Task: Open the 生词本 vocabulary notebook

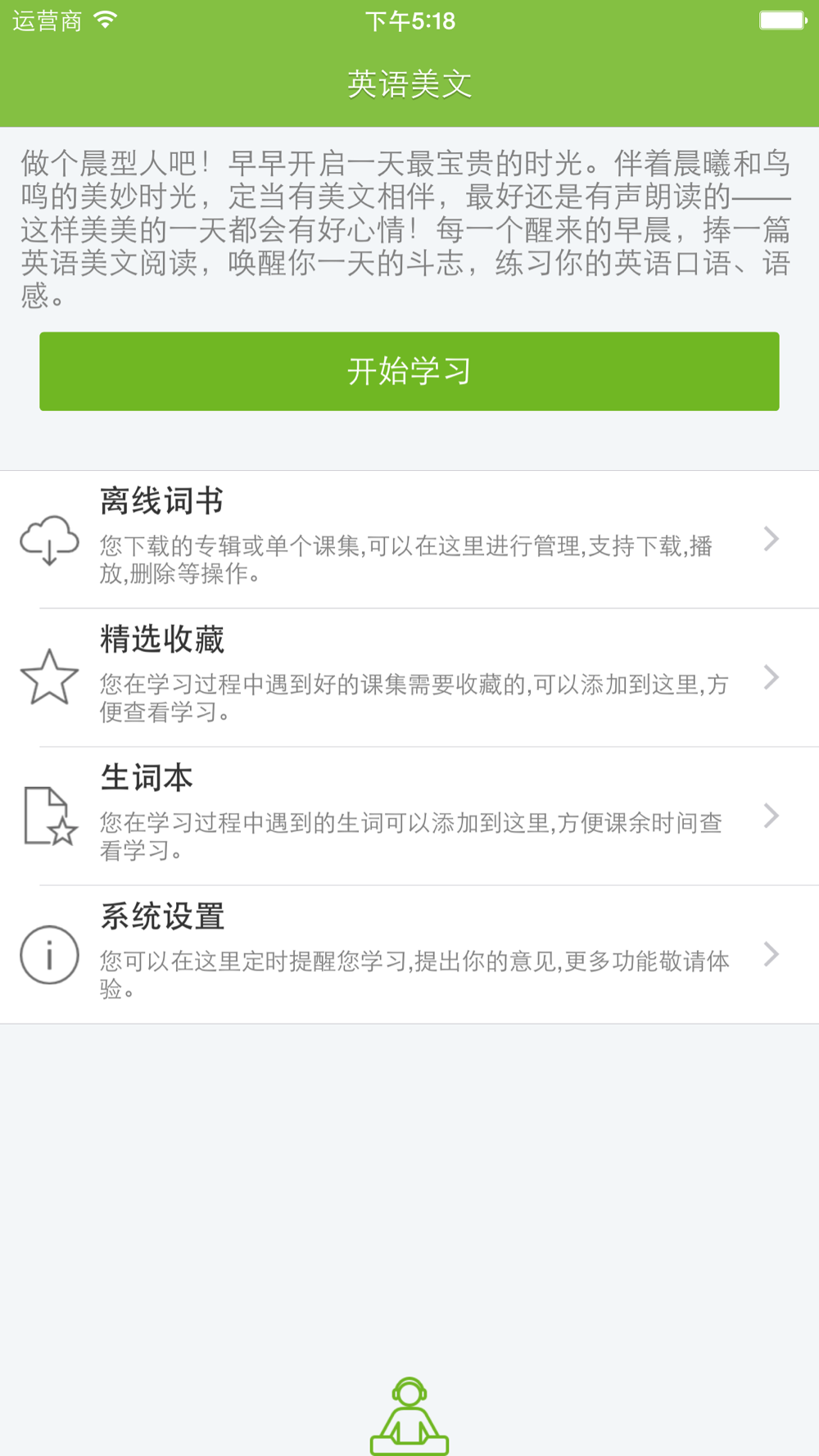Action: (409, 816)
